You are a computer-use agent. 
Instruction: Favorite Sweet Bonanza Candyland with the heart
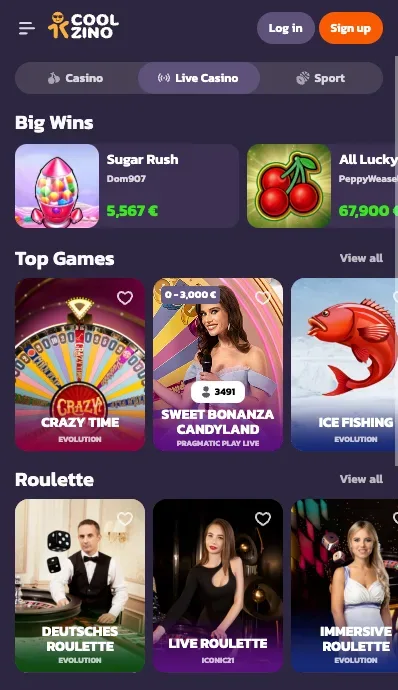(263, 298)
